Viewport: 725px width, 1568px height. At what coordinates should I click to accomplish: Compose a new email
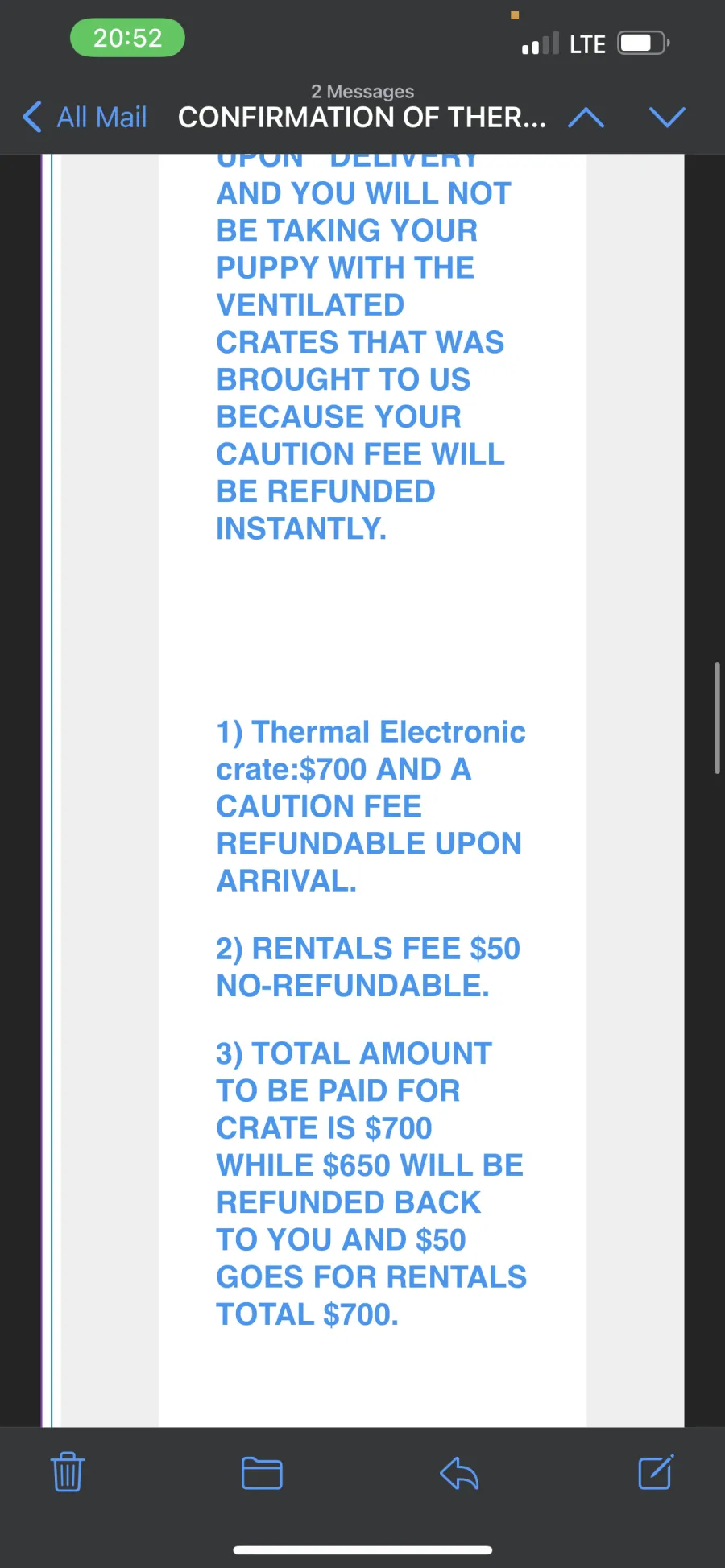[x=656, y=1472]
